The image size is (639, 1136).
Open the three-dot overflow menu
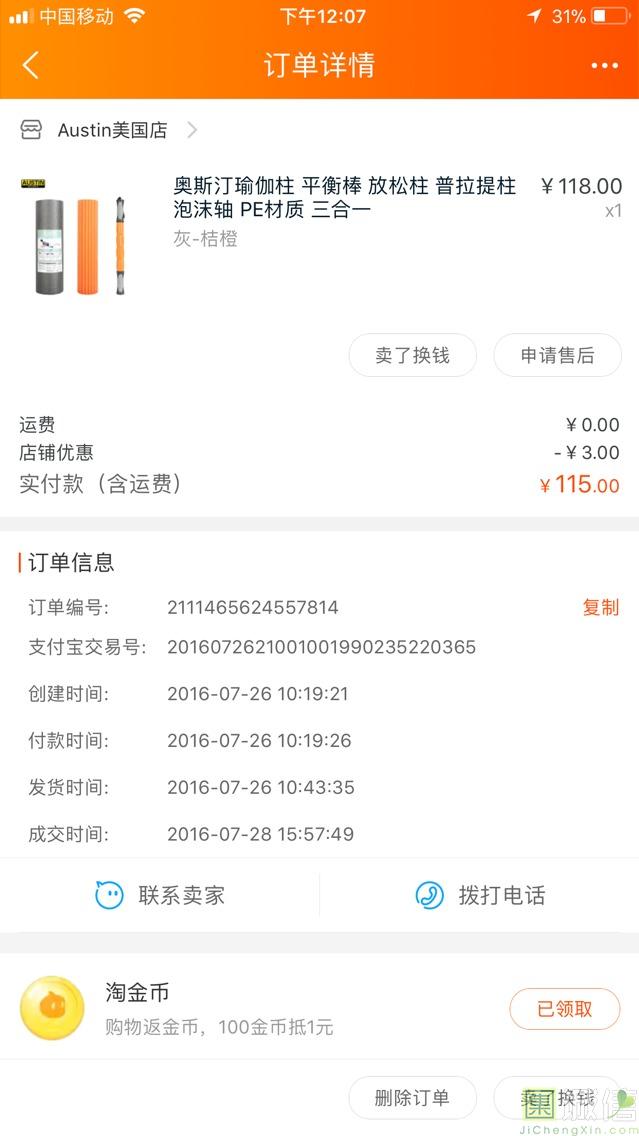pos(604,66)
